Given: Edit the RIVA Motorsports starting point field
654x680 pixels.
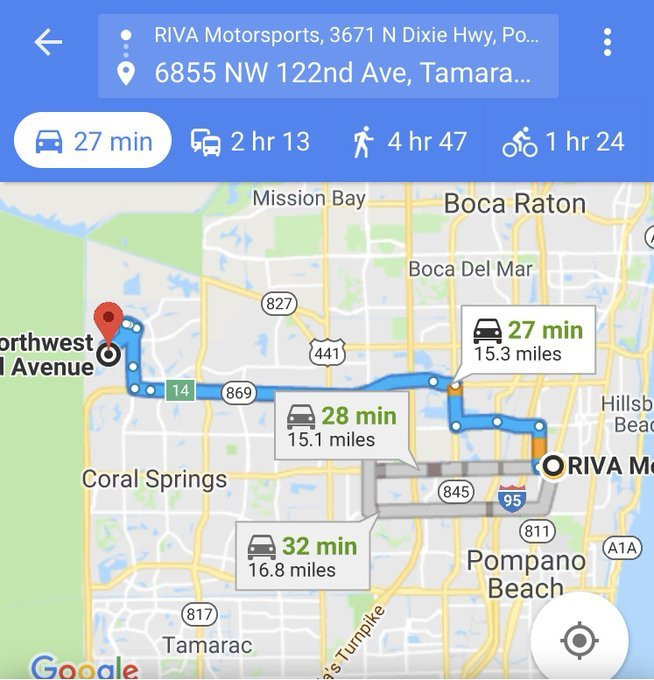Looking at the screenshot, I should 345,36.
